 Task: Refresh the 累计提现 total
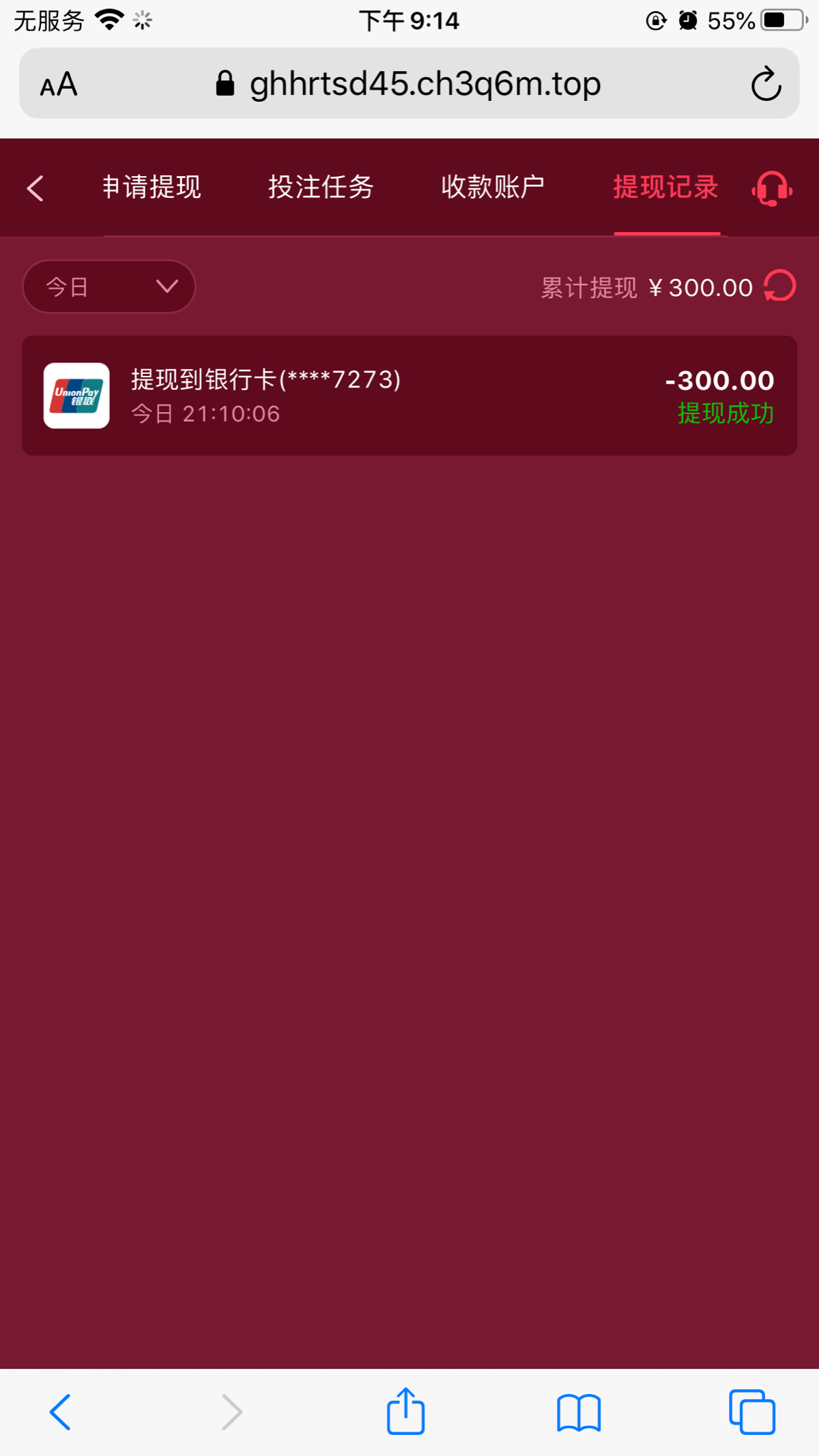pyautogui.click(x=779, y=286)
